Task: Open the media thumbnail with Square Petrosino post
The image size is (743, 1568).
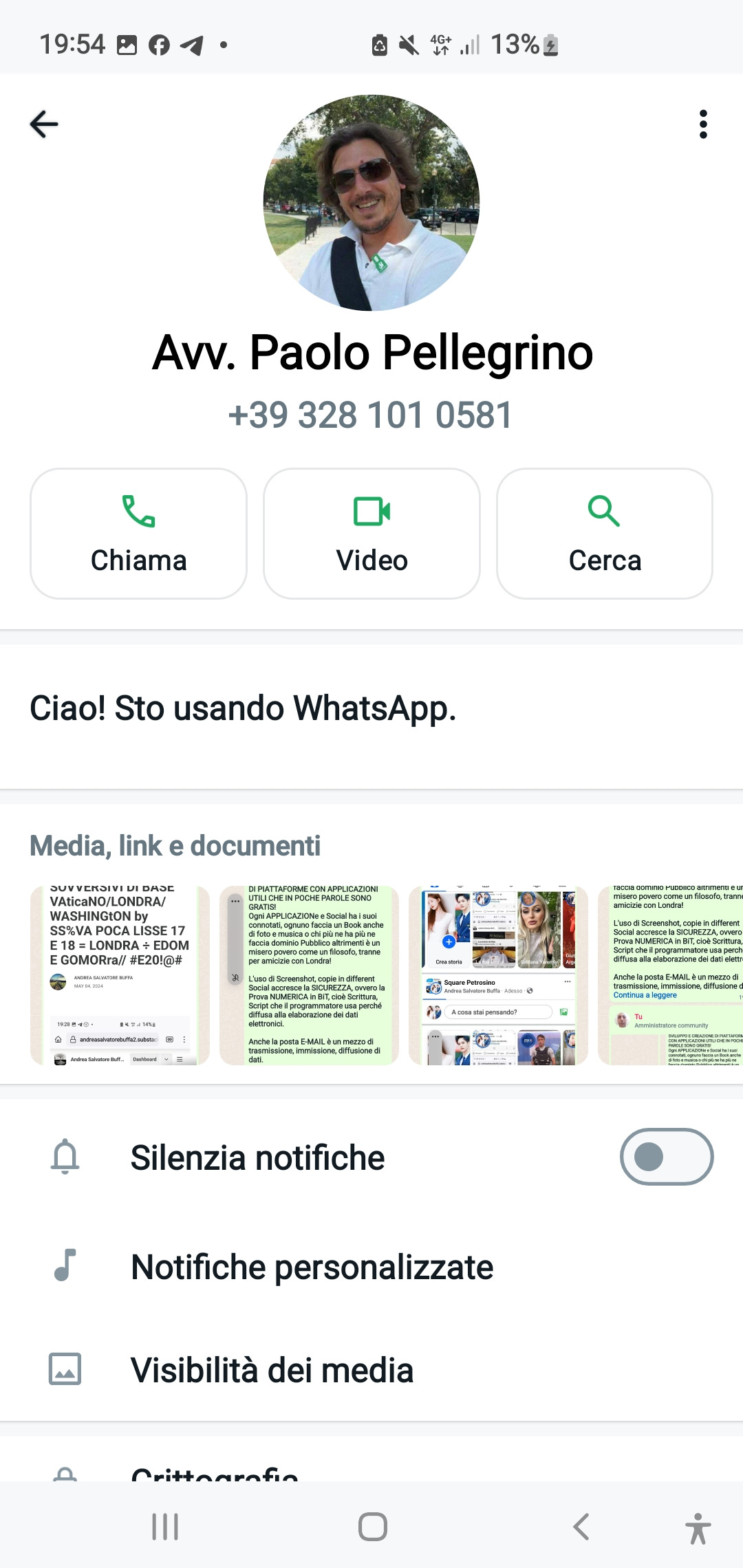Action: point(498,975)
